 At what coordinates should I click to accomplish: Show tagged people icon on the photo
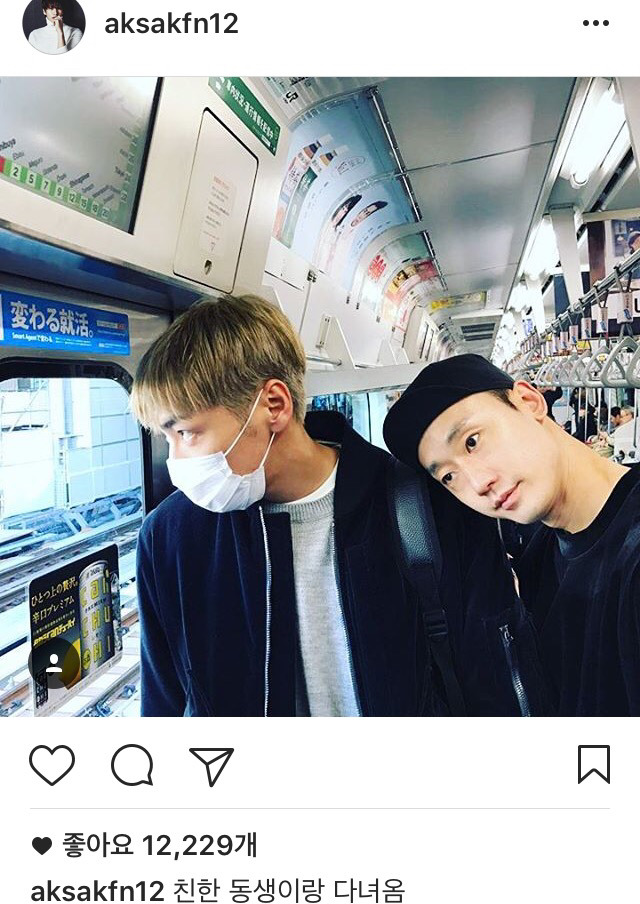coord(53,664)
